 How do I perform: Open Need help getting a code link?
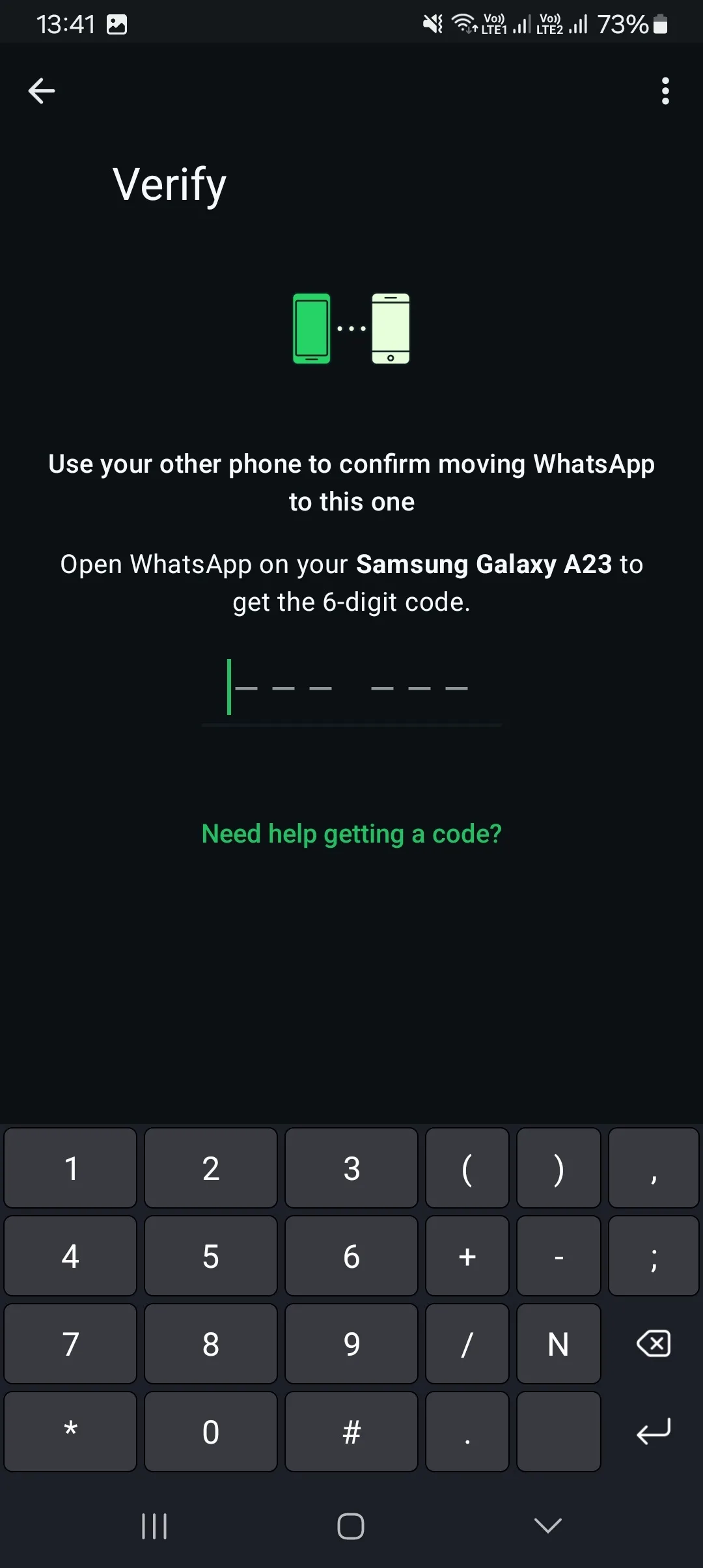351,833
